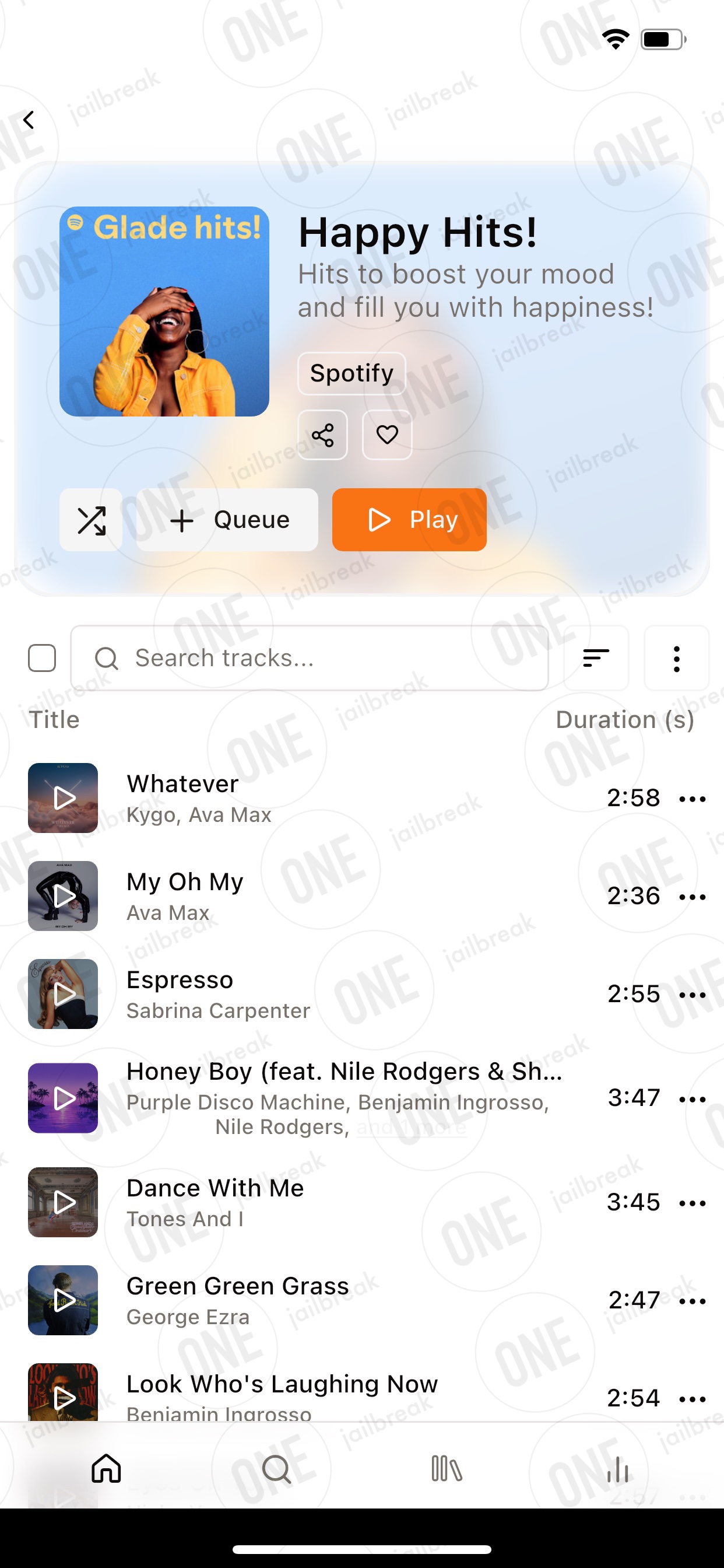The height and width of the screenshot is (1568, 724).
Task: Open the vertical three-dot playlist menu
Action: point(677,658)
